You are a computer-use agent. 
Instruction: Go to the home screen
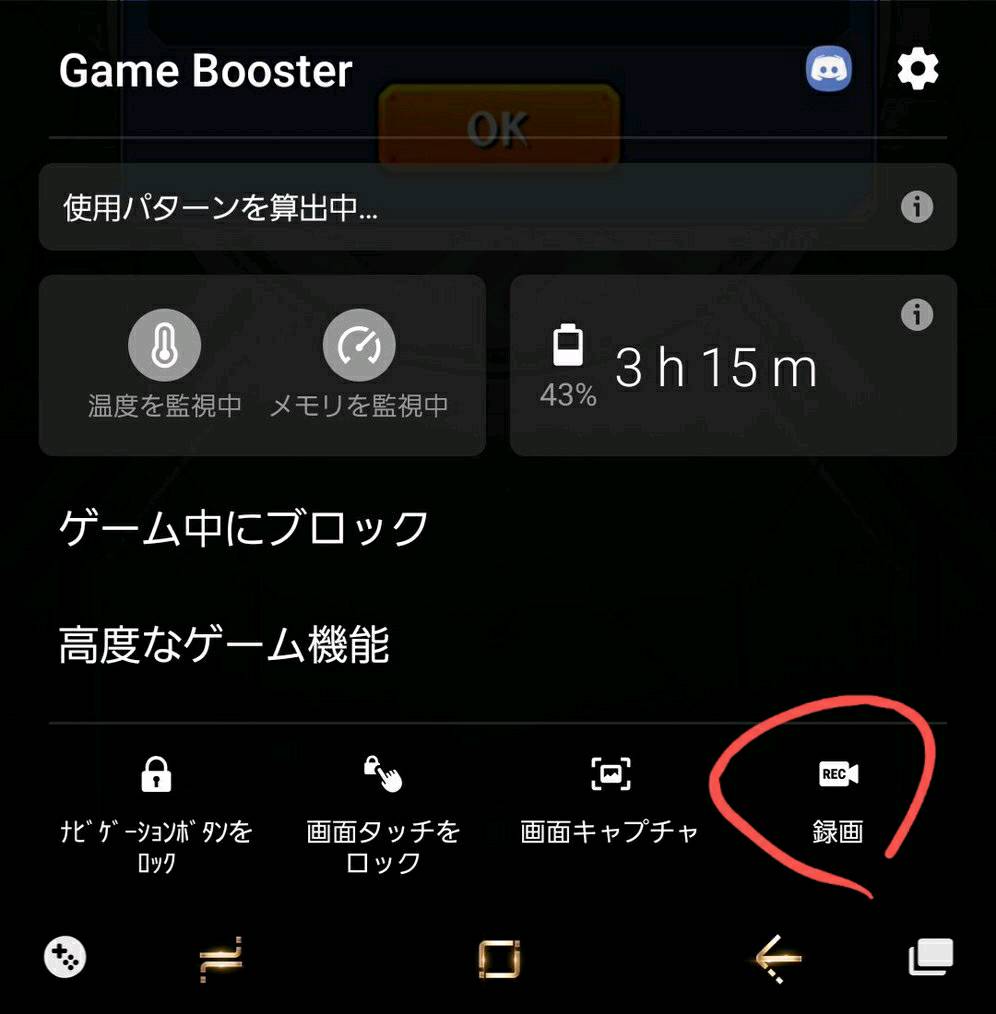[x=499, y=959]
